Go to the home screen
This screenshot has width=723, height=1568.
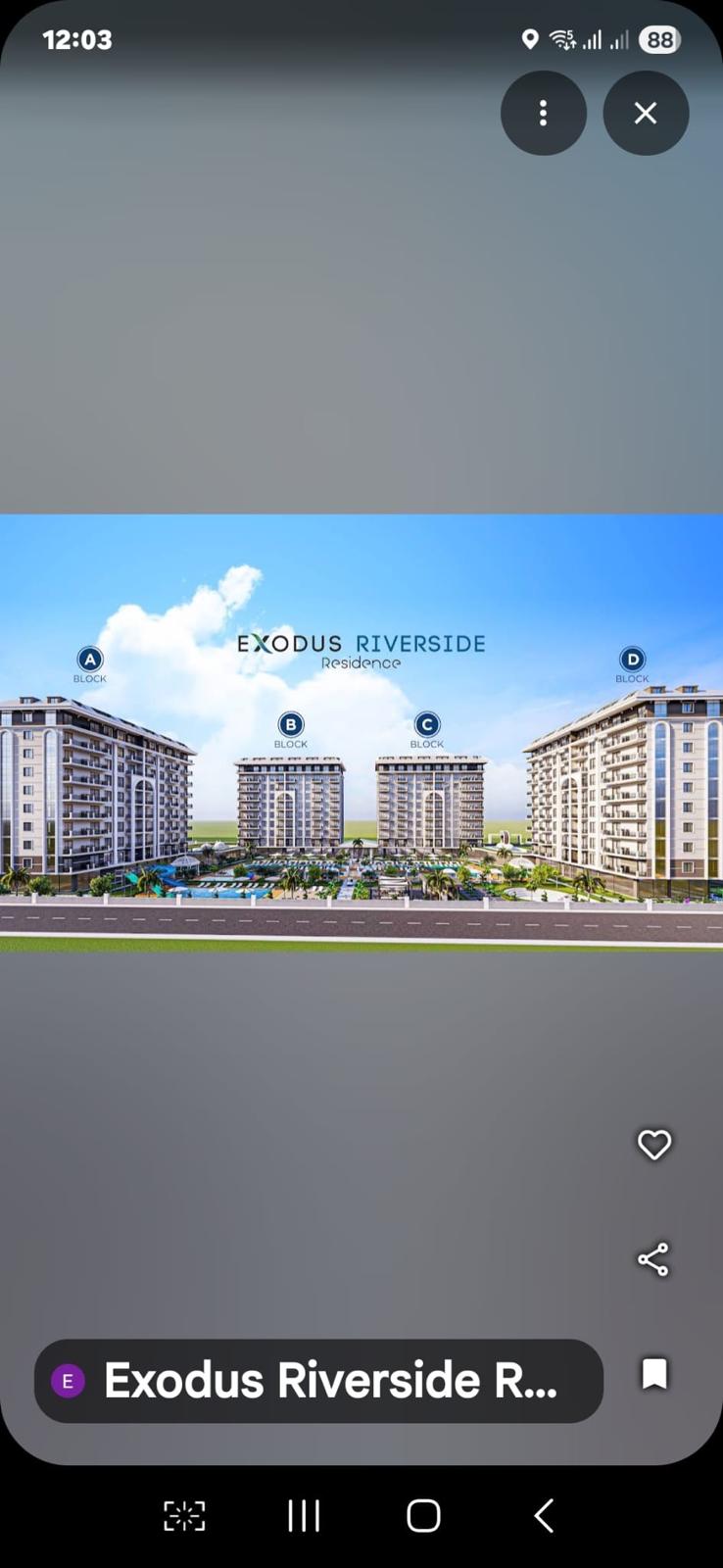coord(423,1515)
